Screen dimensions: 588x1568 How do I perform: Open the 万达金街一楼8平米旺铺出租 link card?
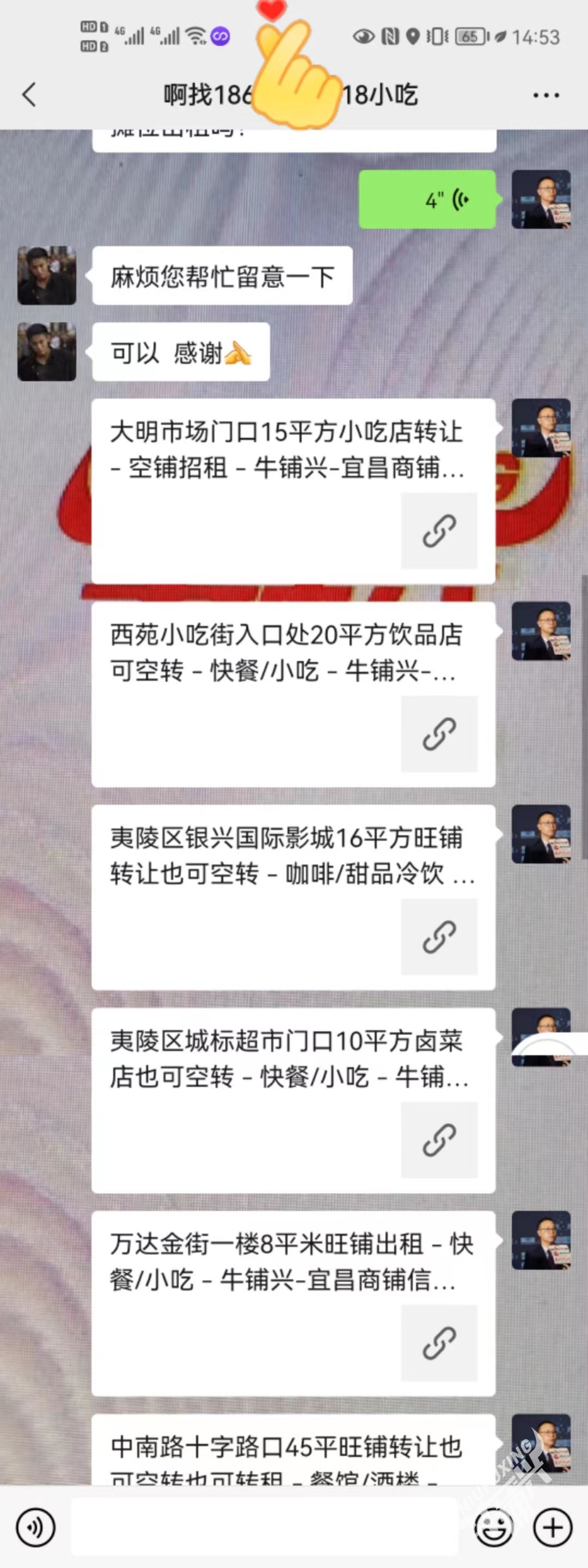click(x=293, y=1303)
